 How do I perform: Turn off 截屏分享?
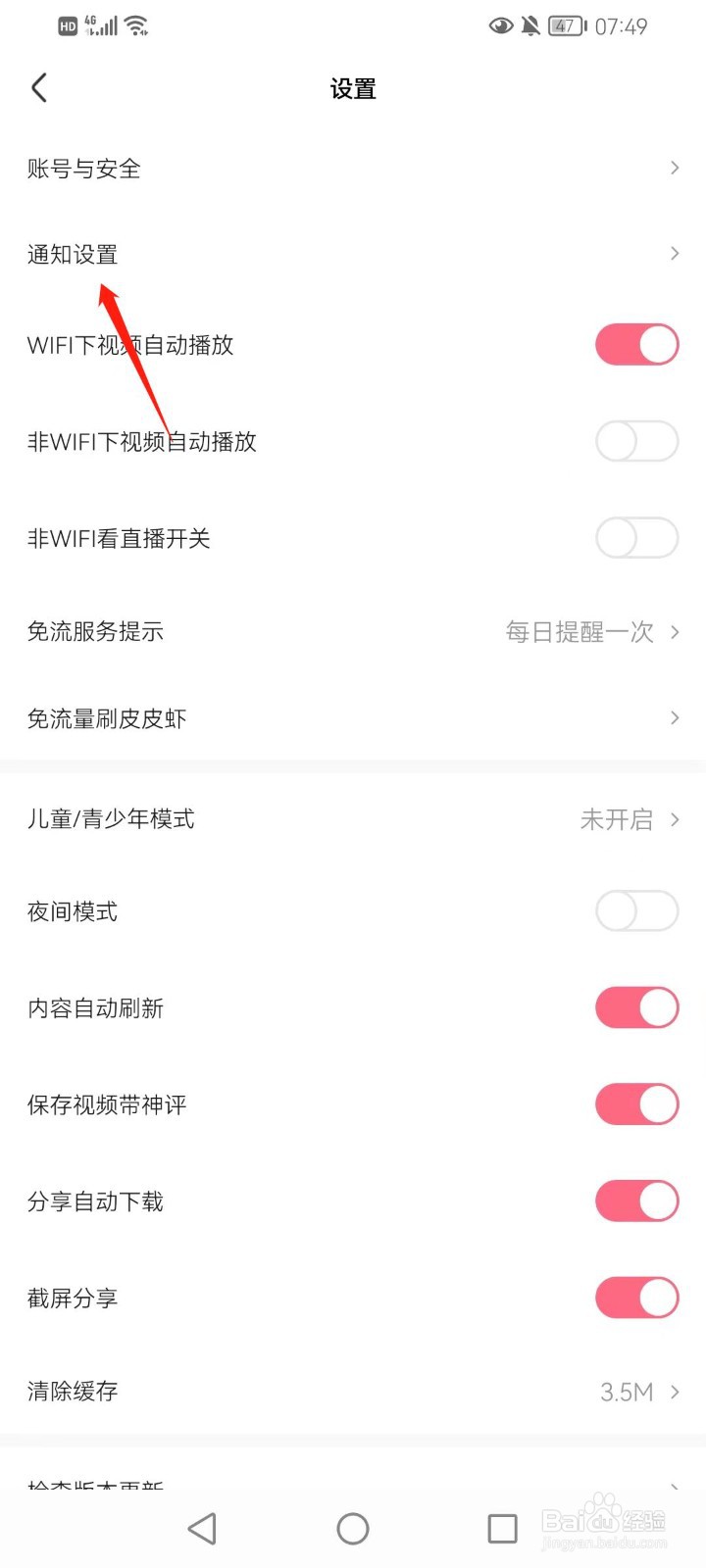pyautogui.click(x=636, y=1298)
